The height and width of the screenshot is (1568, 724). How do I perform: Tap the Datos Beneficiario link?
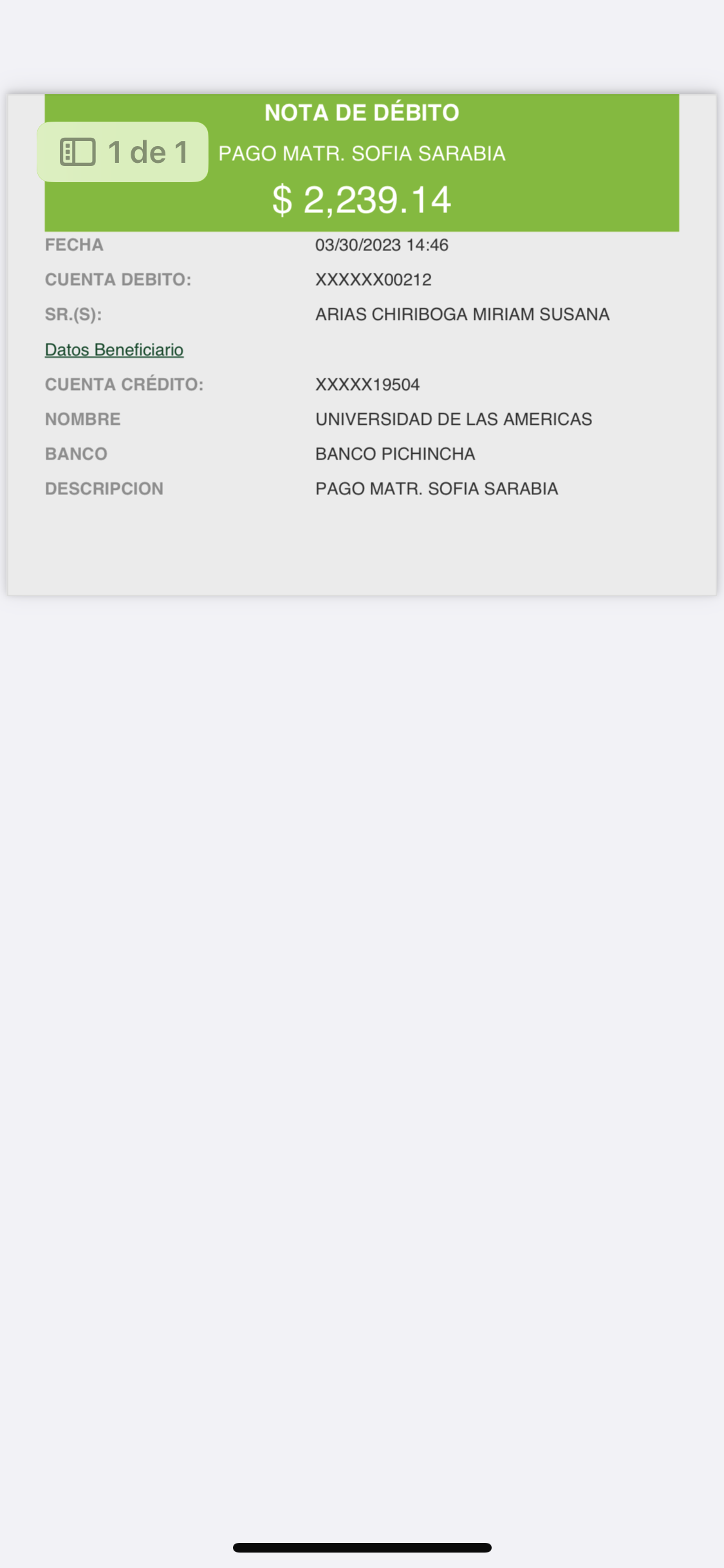point(114,350)
